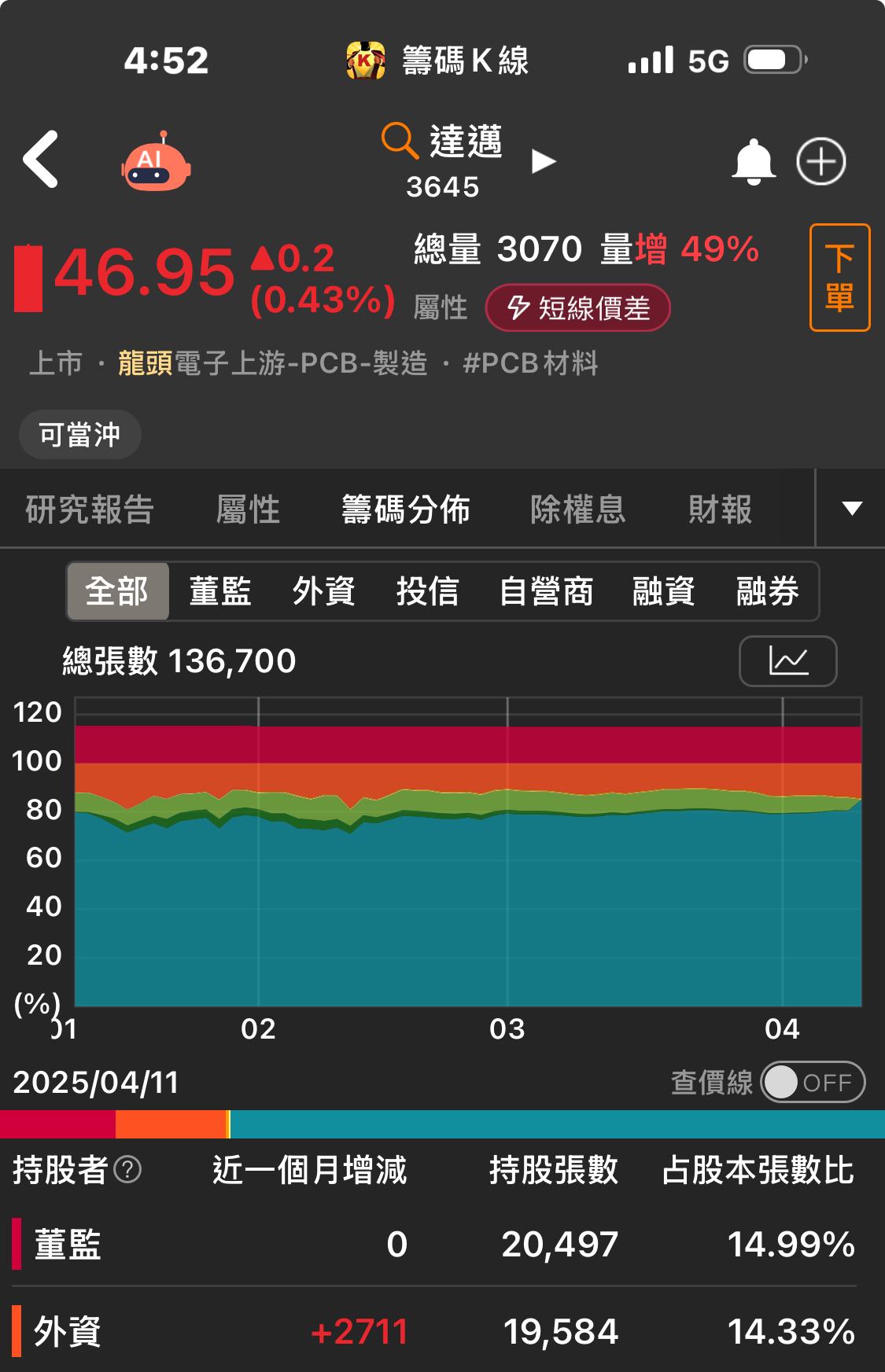The width and height of the screenshot is (885, 1372).
Task: Select the 外資 holder filter
Action: pos(323,591)
